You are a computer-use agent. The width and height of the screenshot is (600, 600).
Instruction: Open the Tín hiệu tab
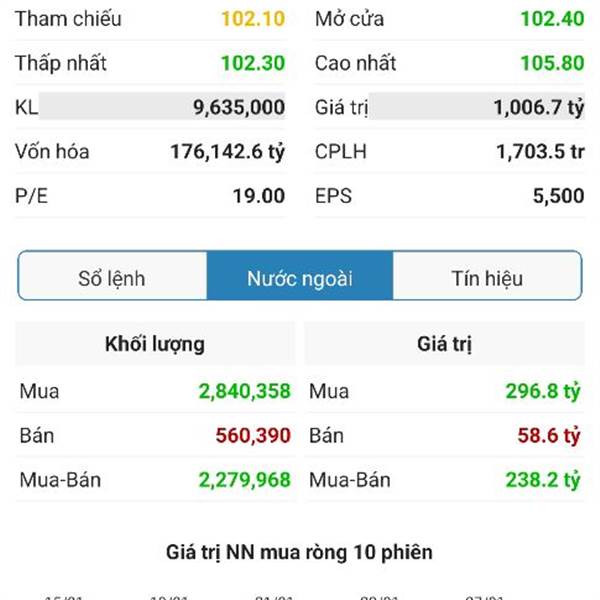click(486, 277)
